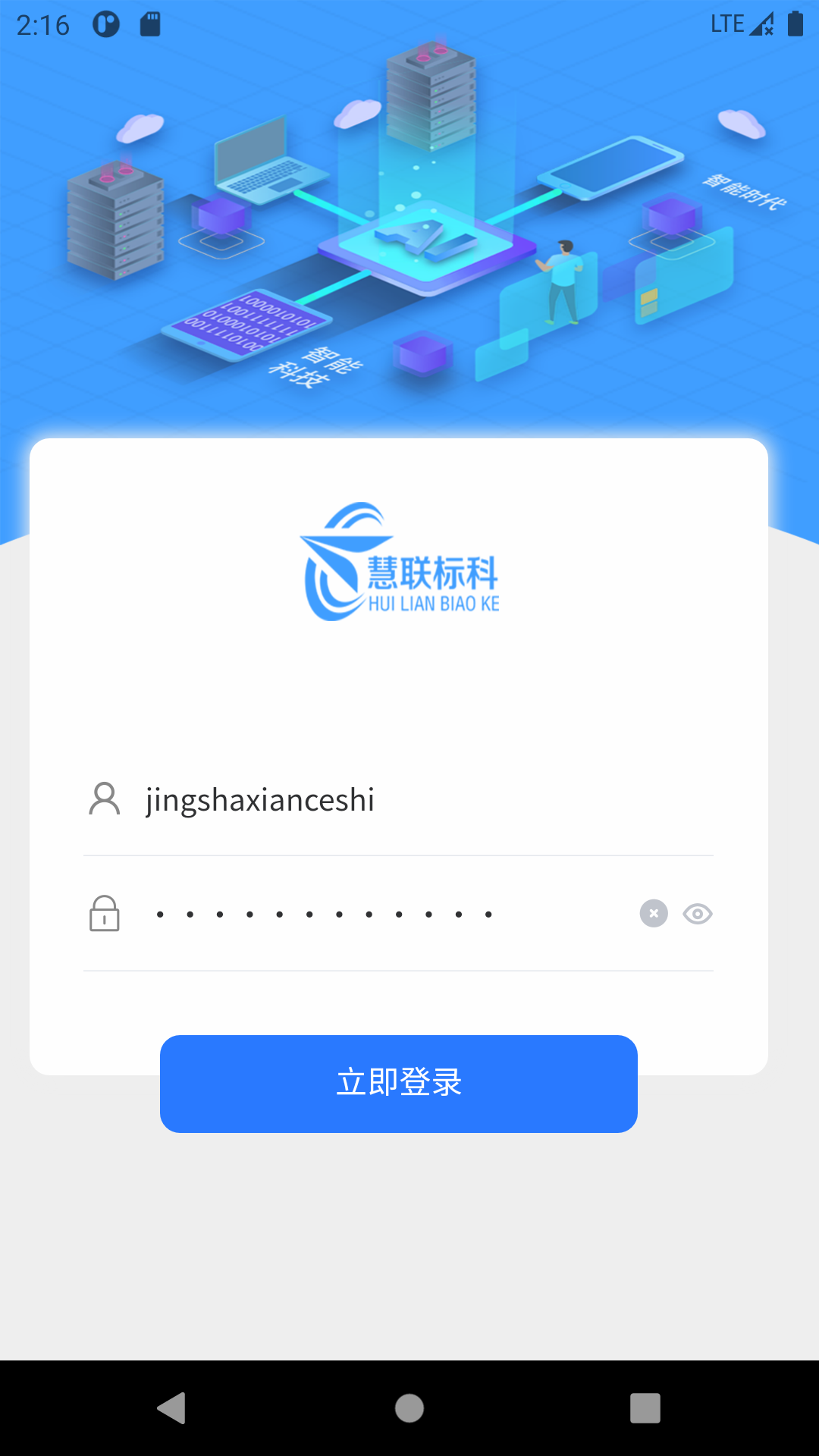Log in with the 立即登录 button
Screen dimensions: 819x1456
pos(398,1084)
